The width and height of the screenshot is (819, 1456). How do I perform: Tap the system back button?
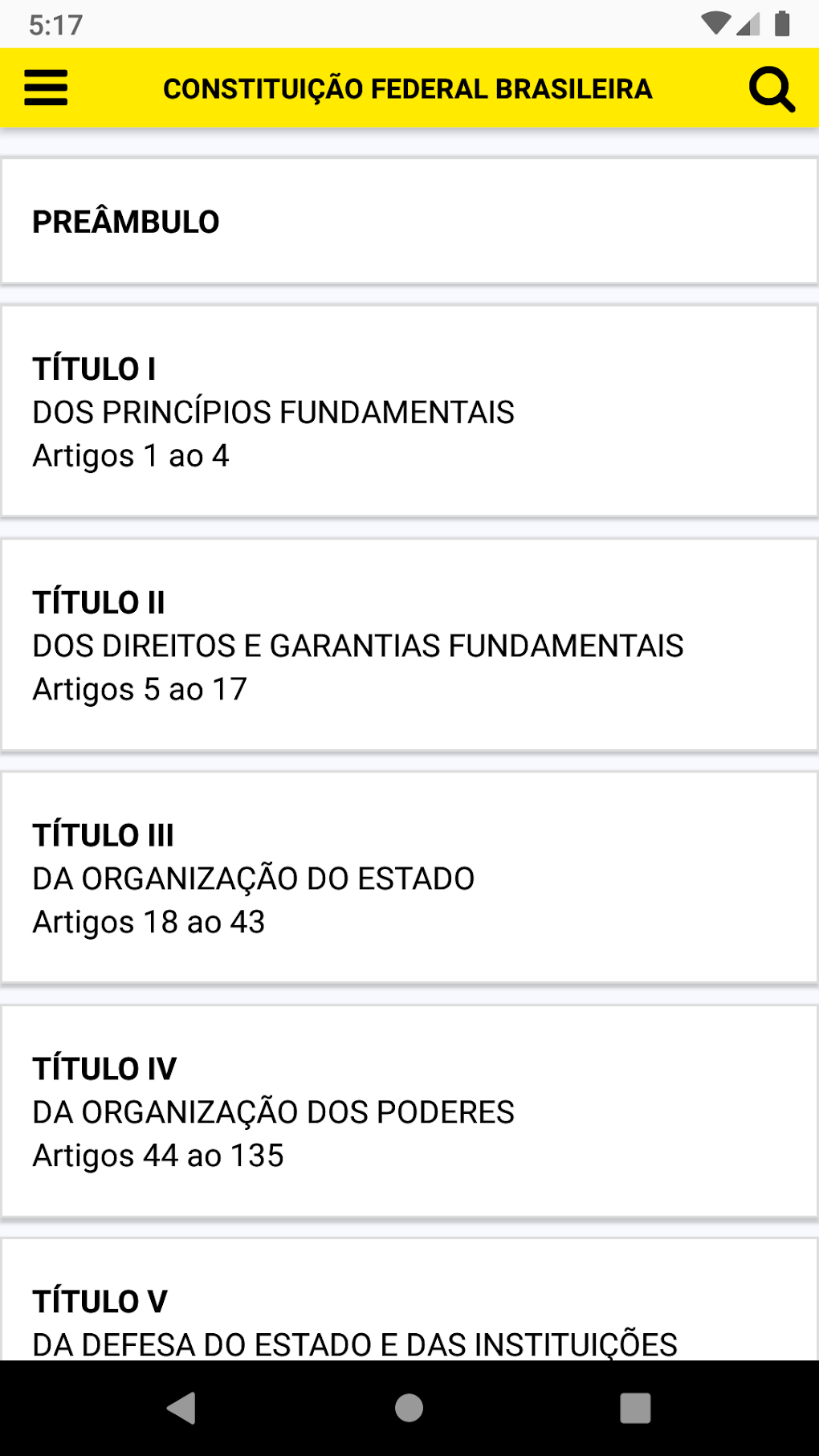(x=181, y=1408)
